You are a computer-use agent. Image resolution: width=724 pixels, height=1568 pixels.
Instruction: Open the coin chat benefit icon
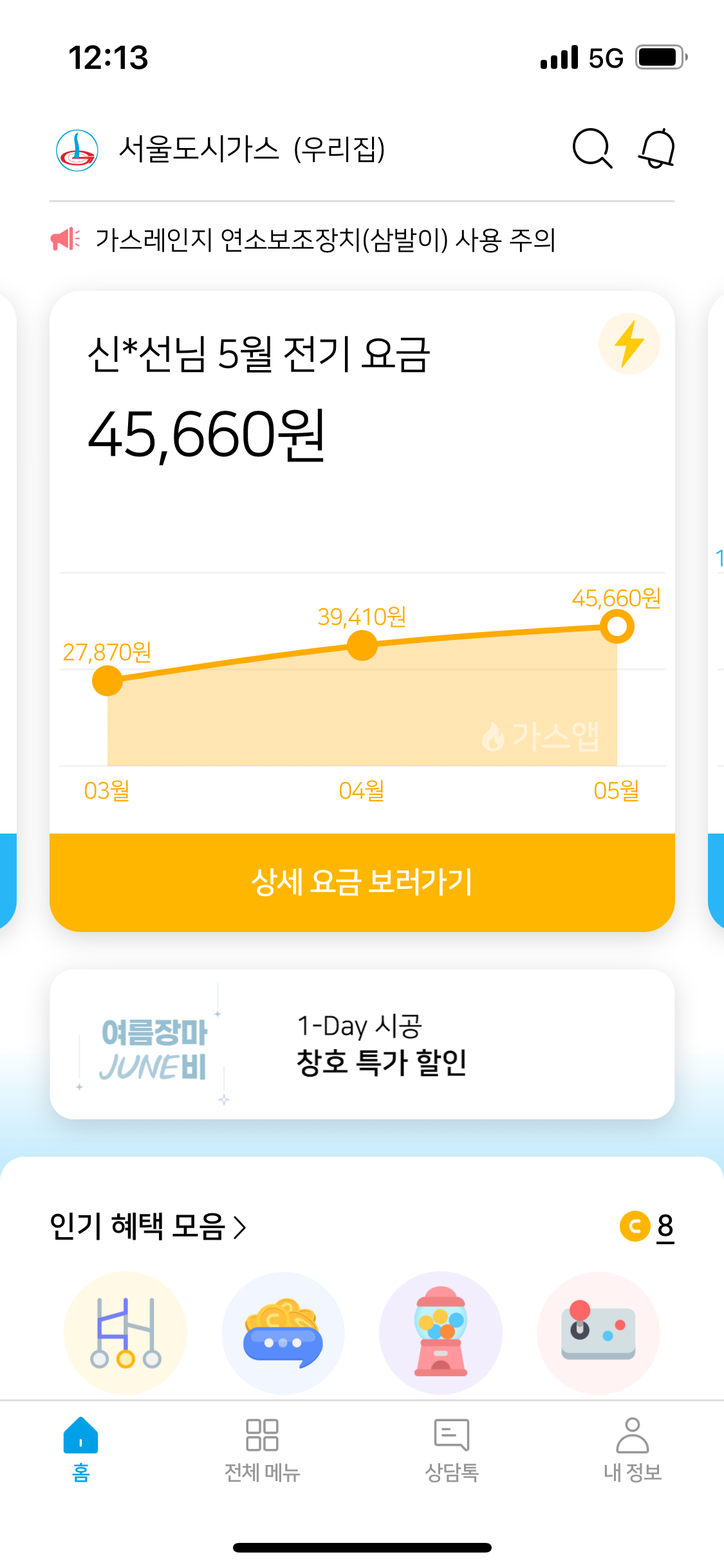tap(283, 1332)
